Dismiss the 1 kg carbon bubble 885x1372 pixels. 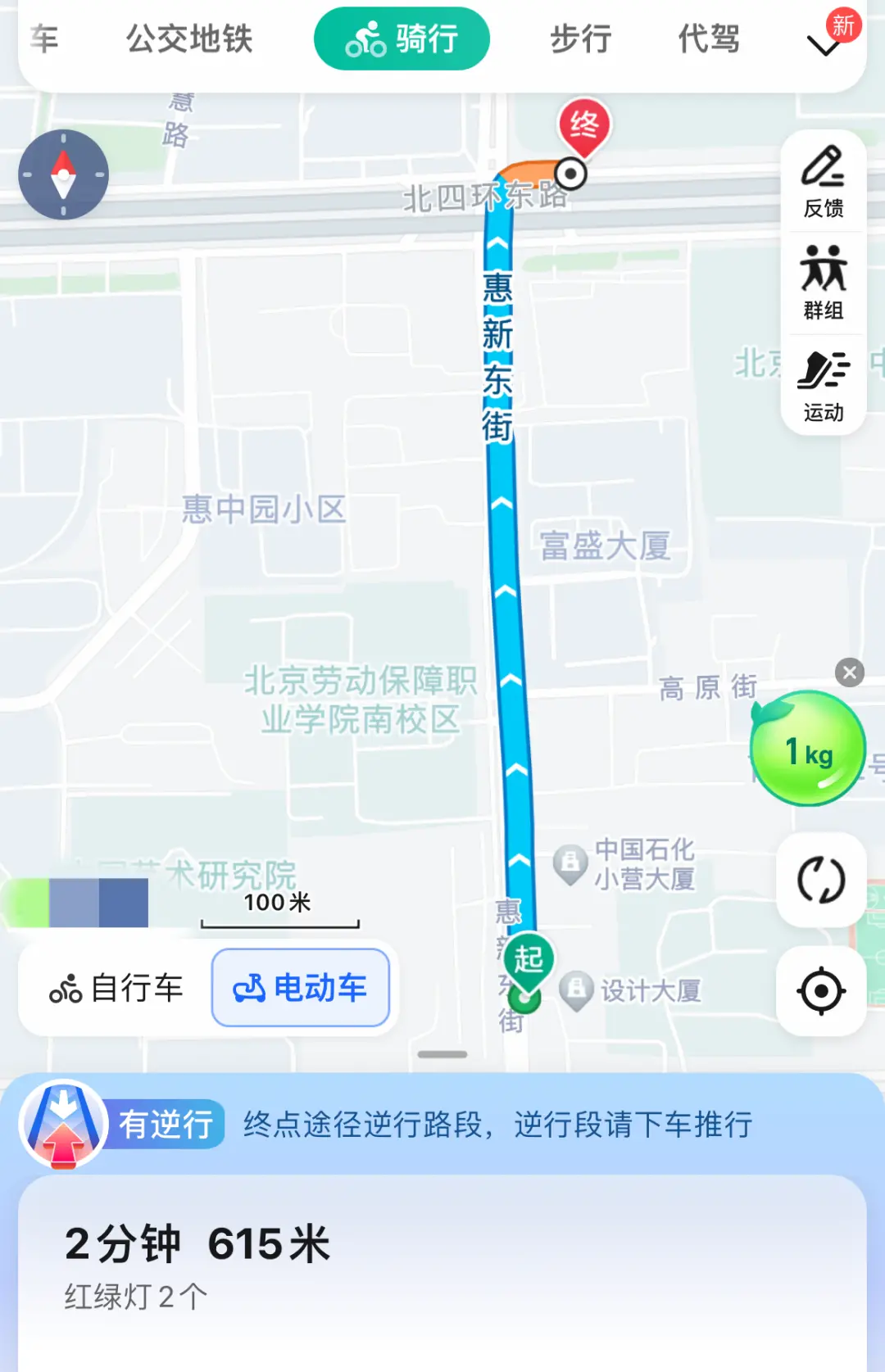point(850,672)
